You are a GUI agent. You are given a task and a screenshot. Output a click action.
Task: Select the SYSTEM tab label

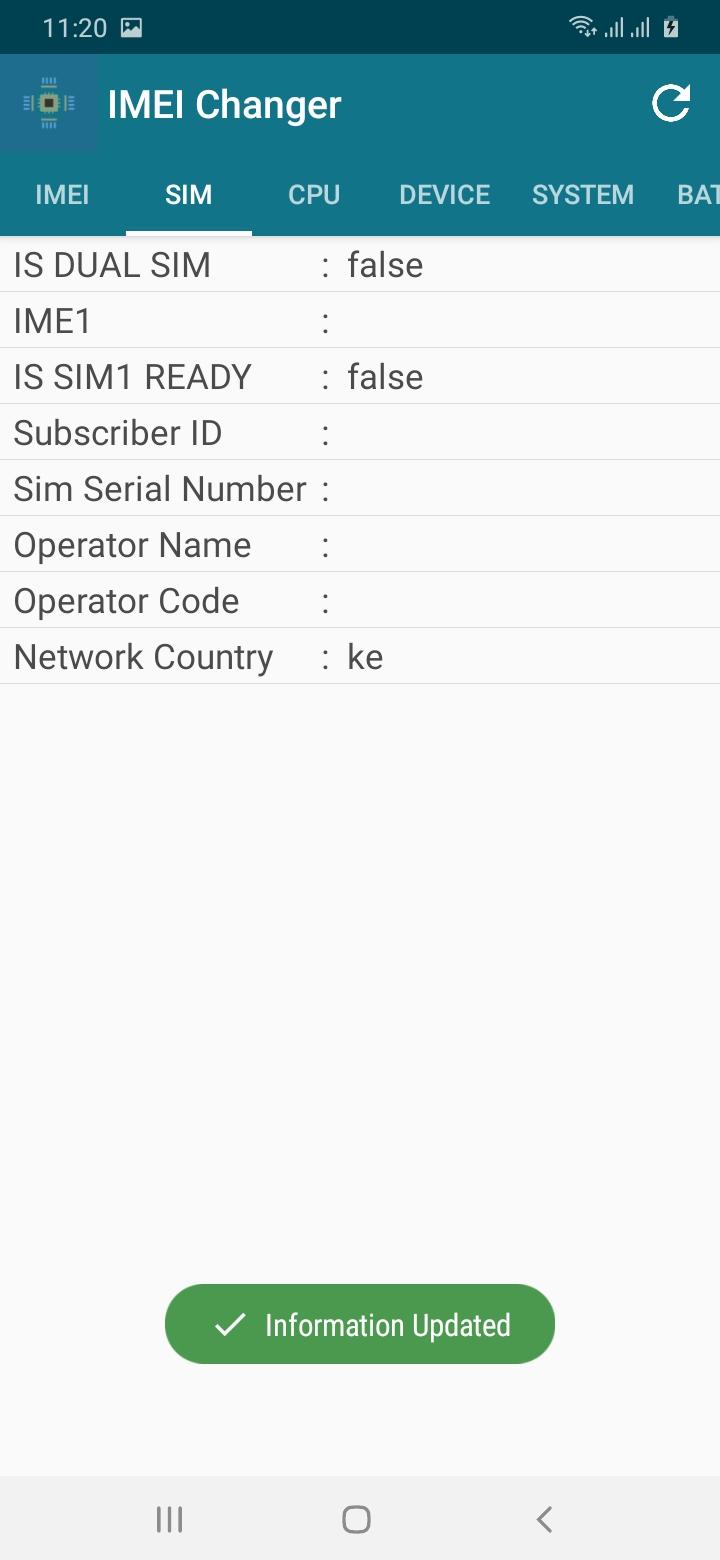point(582,195)
